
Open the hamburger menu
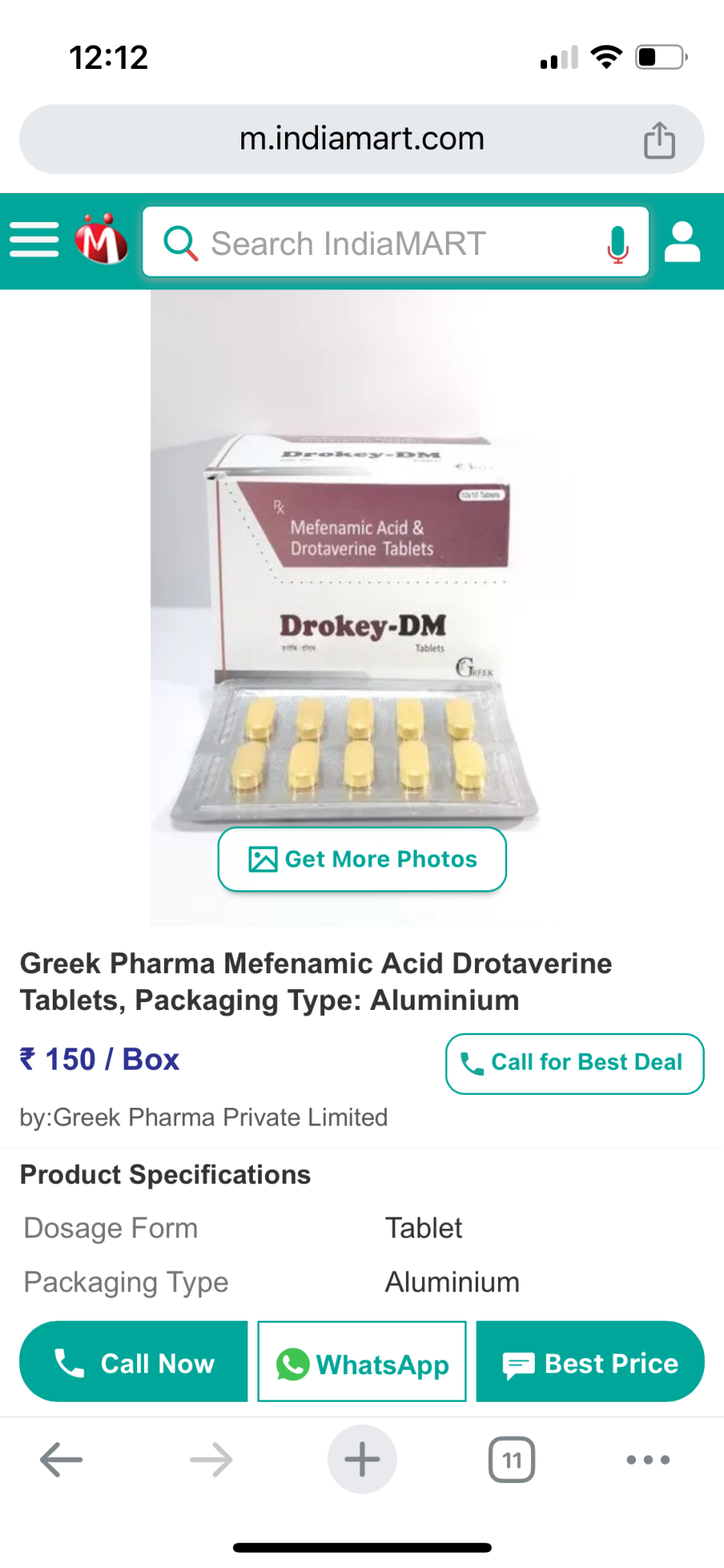click(34, 240)
